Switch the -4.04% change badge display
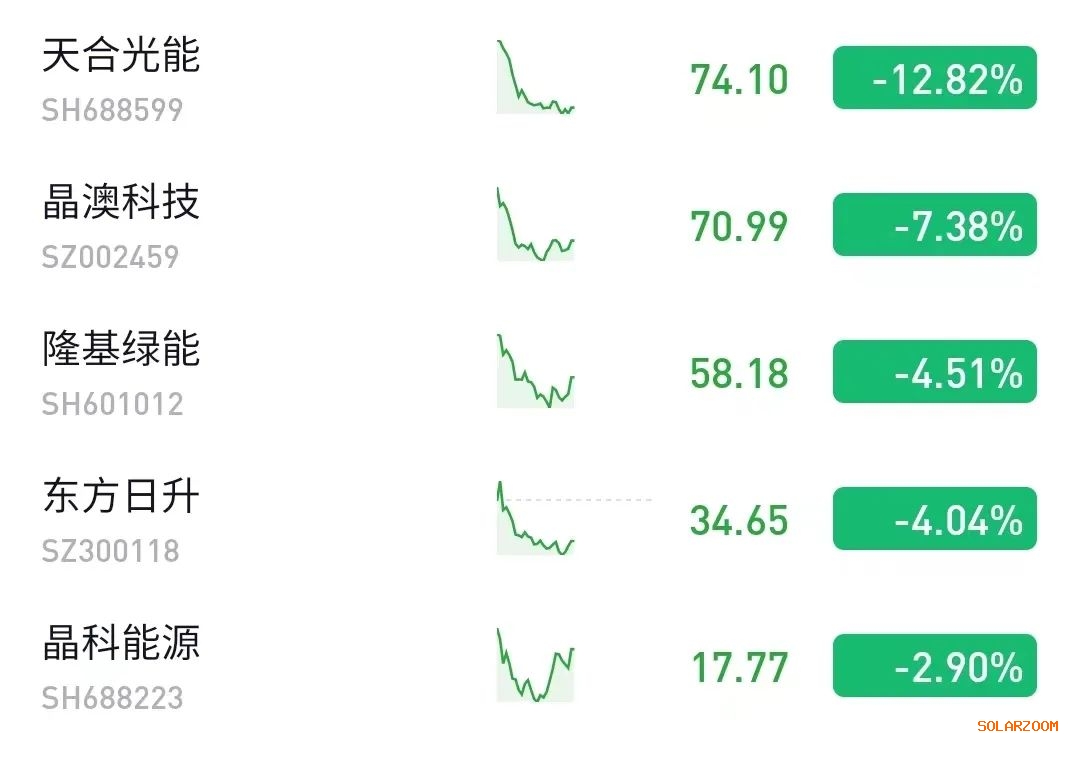The image size is (1079, 761). coord(934,519)
